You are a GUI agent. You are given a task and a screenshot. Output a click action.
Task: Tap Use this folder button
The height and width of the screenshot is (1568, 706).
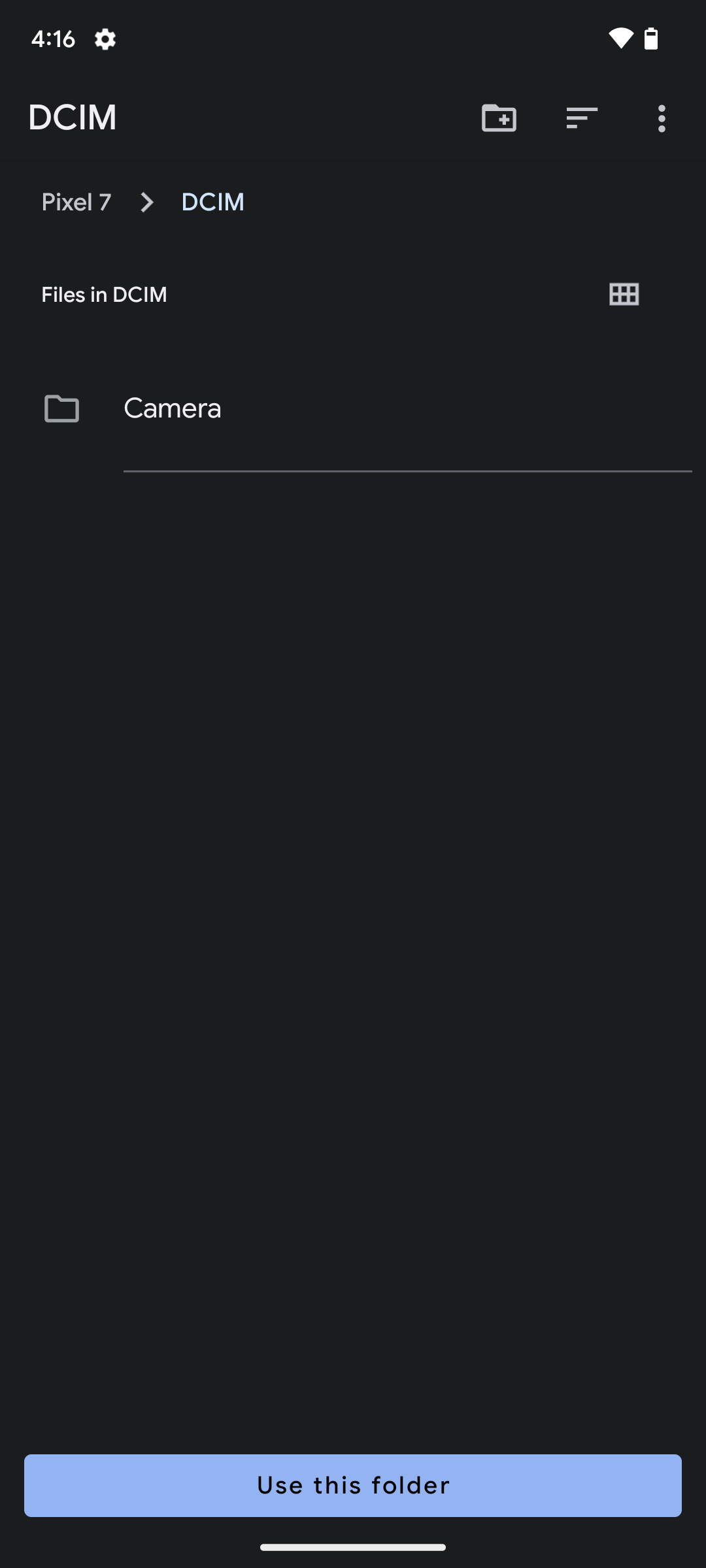click(353, 1485)
